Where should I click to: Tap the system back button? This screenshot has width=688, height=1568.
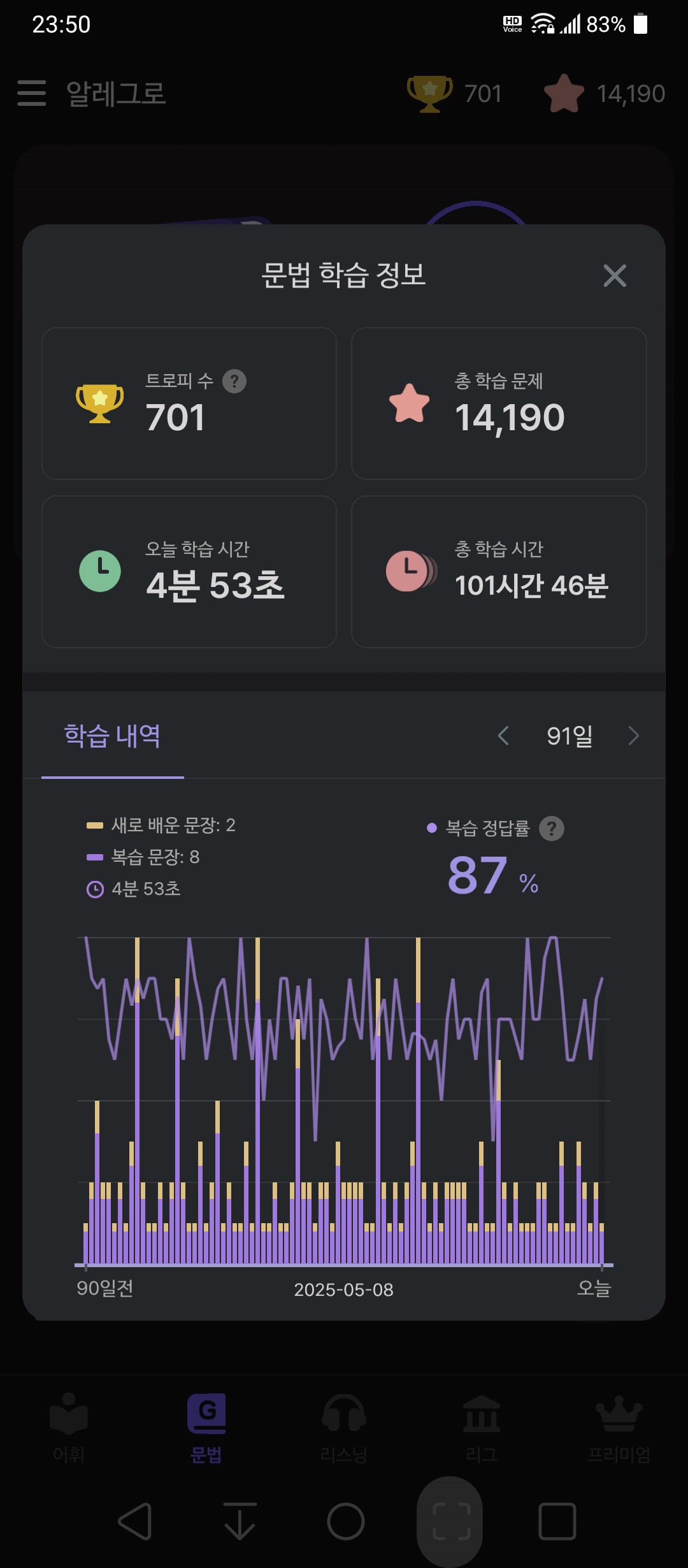[x=135, y=1521]
